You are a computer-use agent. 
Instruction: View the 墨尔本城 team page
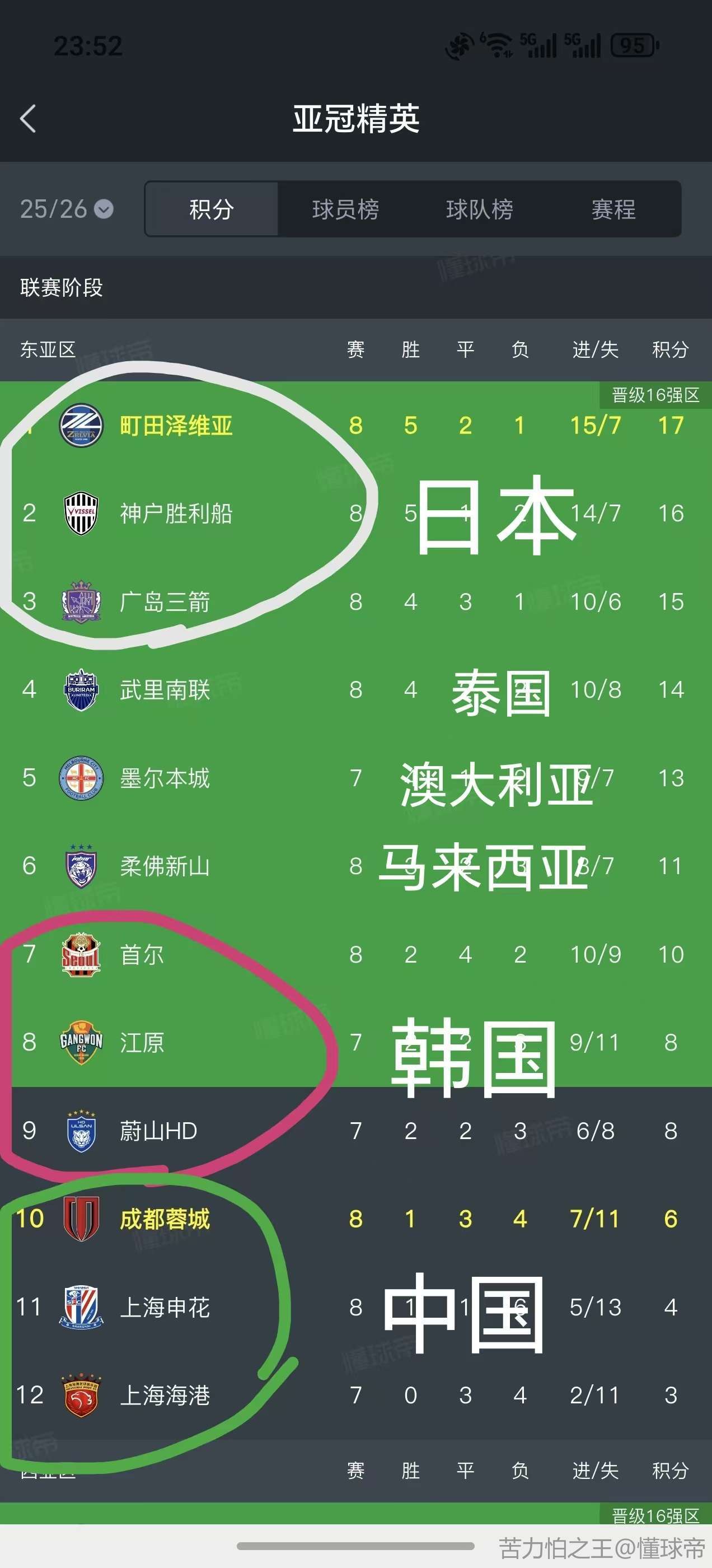(x=165, y=778)
